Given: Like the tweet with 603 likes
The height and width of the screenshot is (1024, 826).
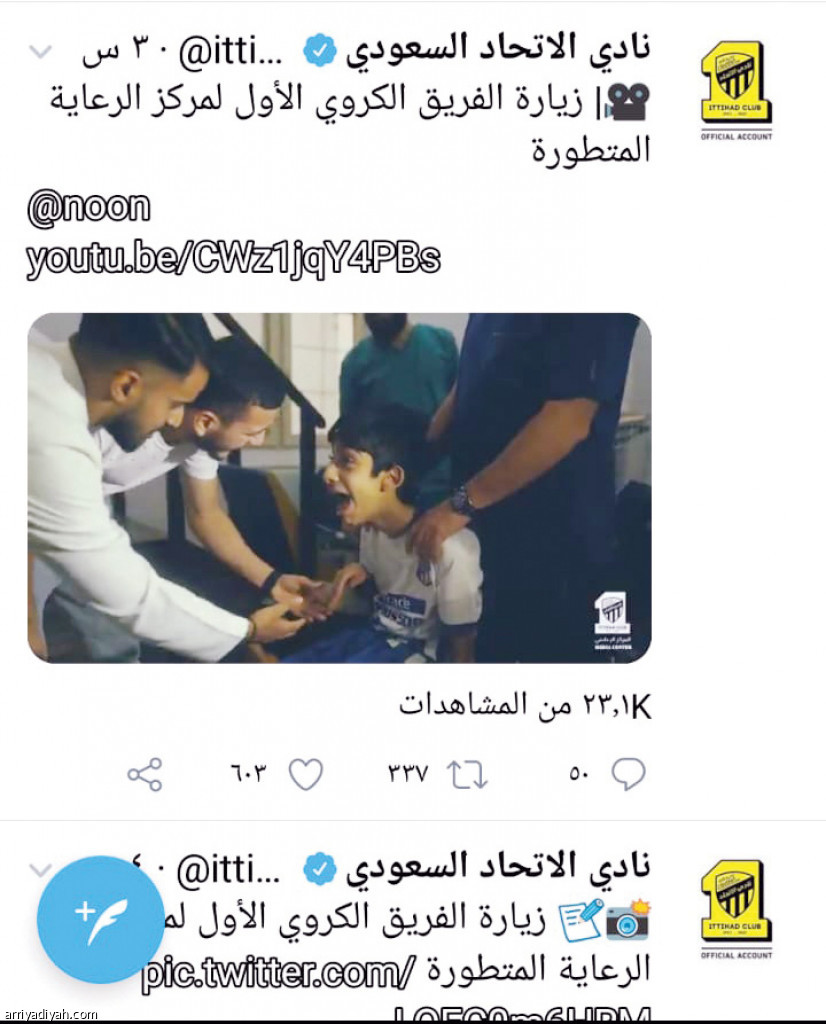Looking at the screenshot, I should click(306, 773).
